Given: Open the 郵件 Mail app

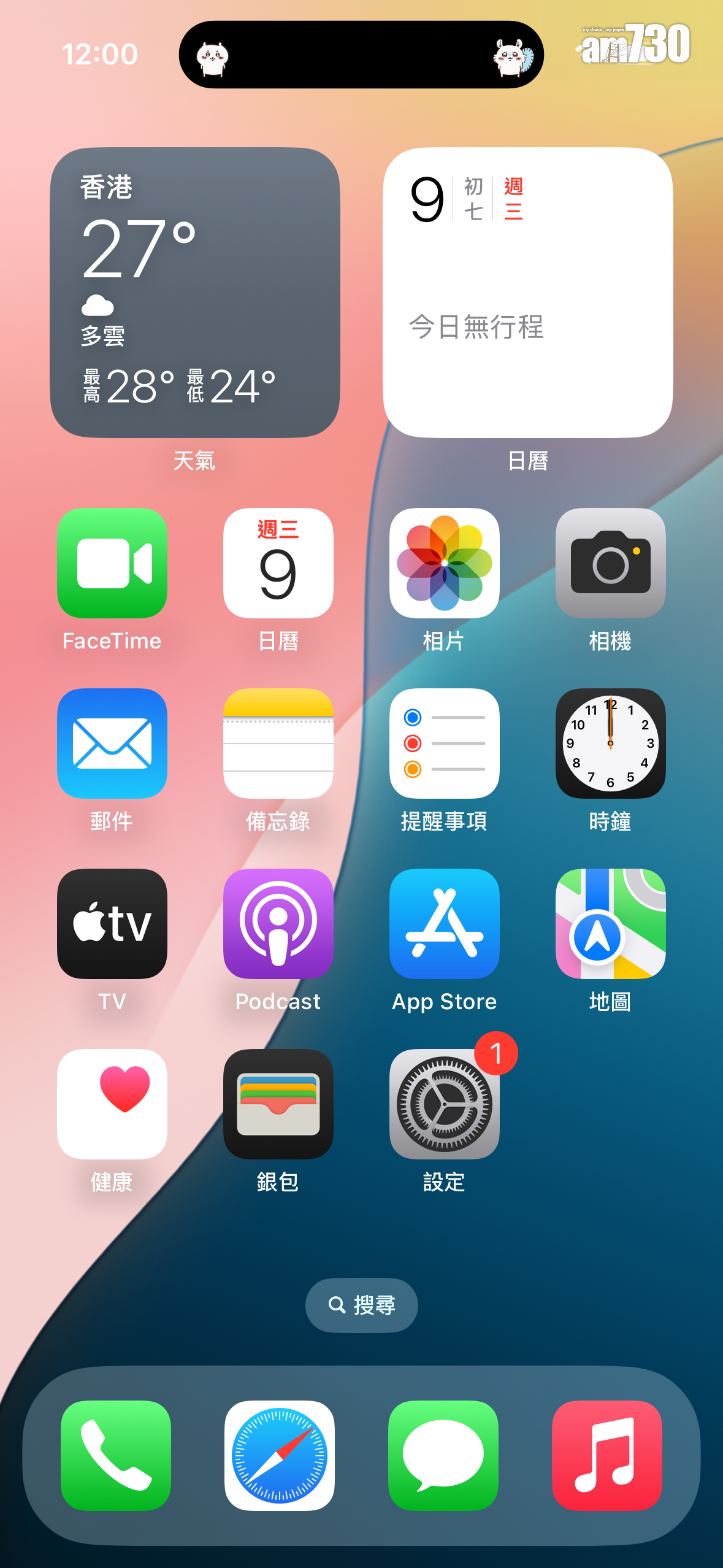Looking at the screenshot, I should 112,743.
